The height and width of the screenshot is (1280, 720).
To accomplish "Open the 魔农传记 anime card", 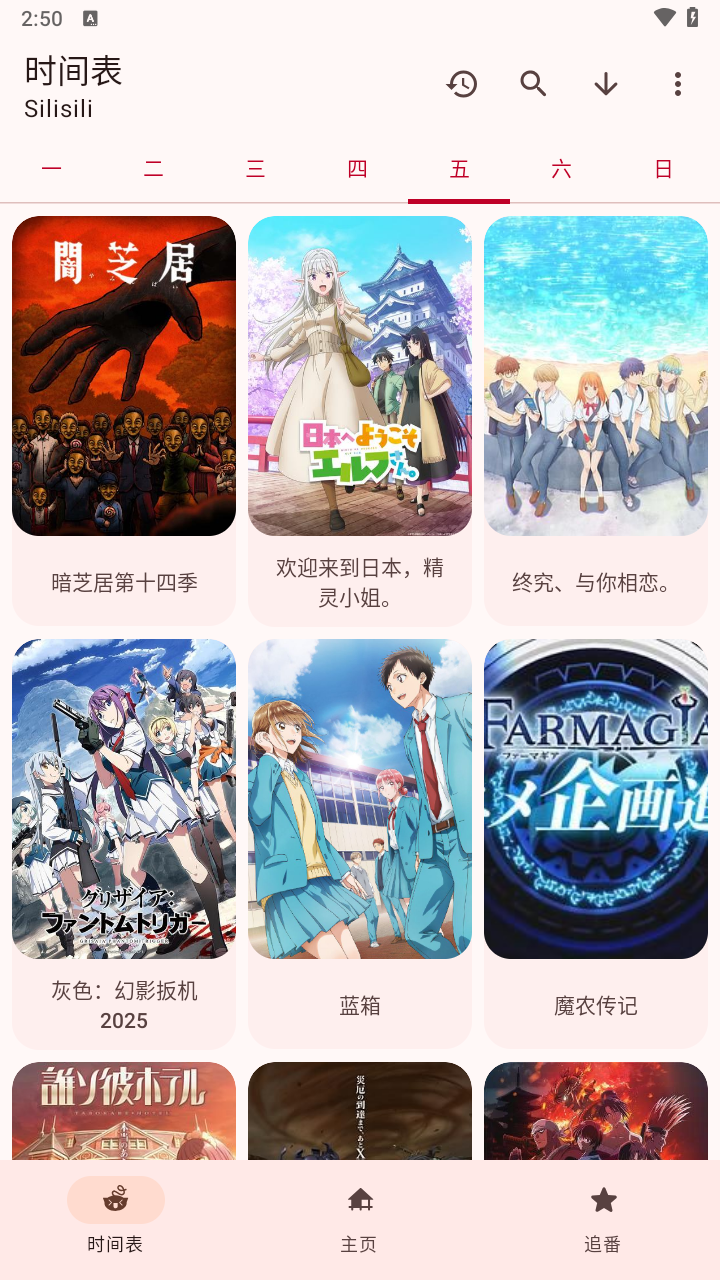I will tap(596, 843).
